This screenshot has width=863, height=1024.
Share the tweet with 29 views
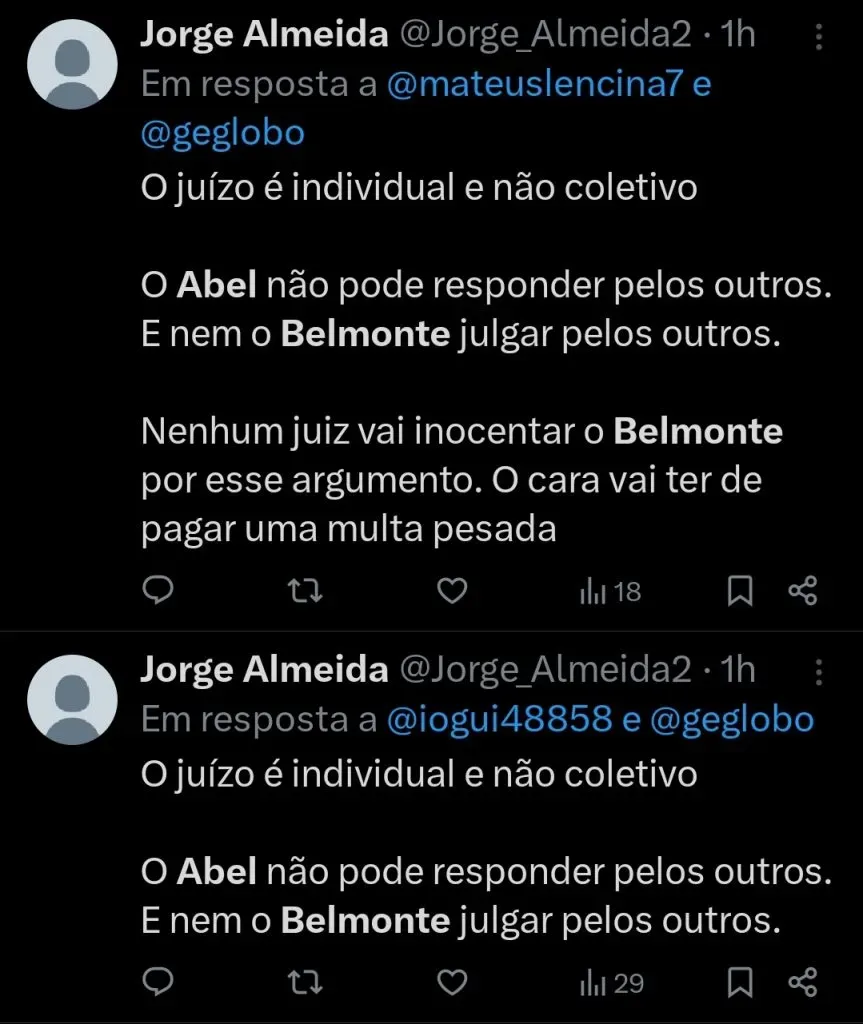tap(803, 983)
